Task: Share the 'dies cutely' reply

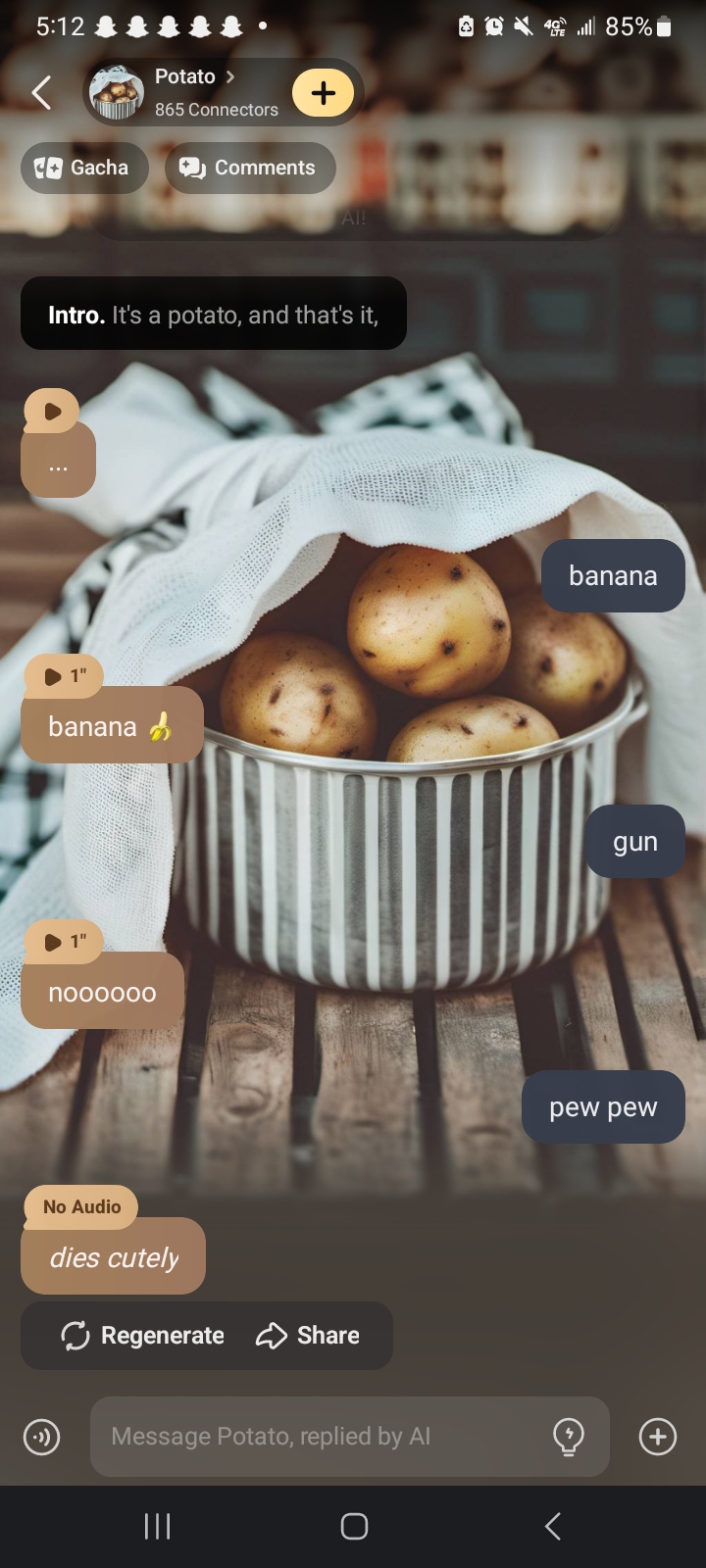Action: 308,1336
